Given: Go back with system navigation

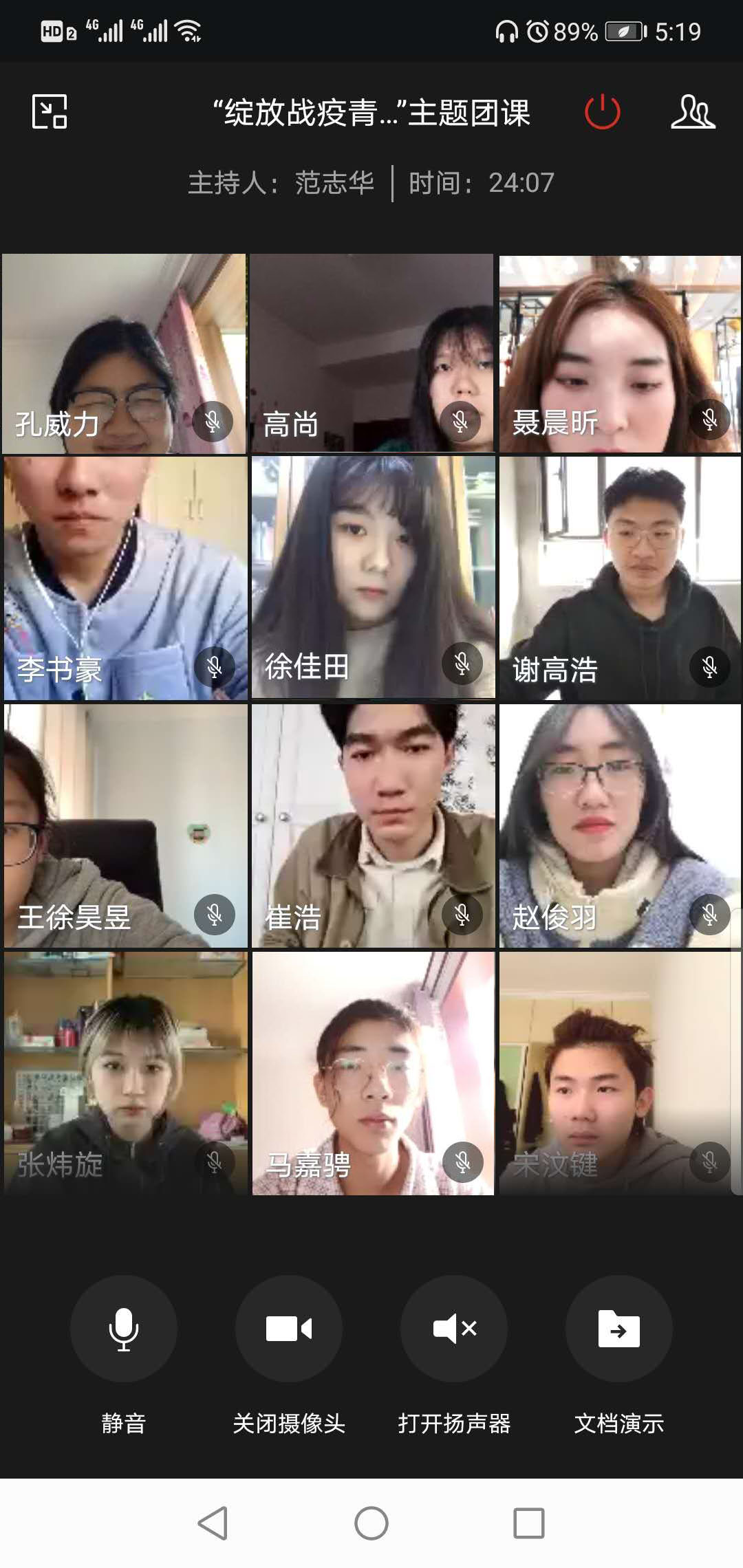Looking at the screenshot, I should pos(213,1523).
